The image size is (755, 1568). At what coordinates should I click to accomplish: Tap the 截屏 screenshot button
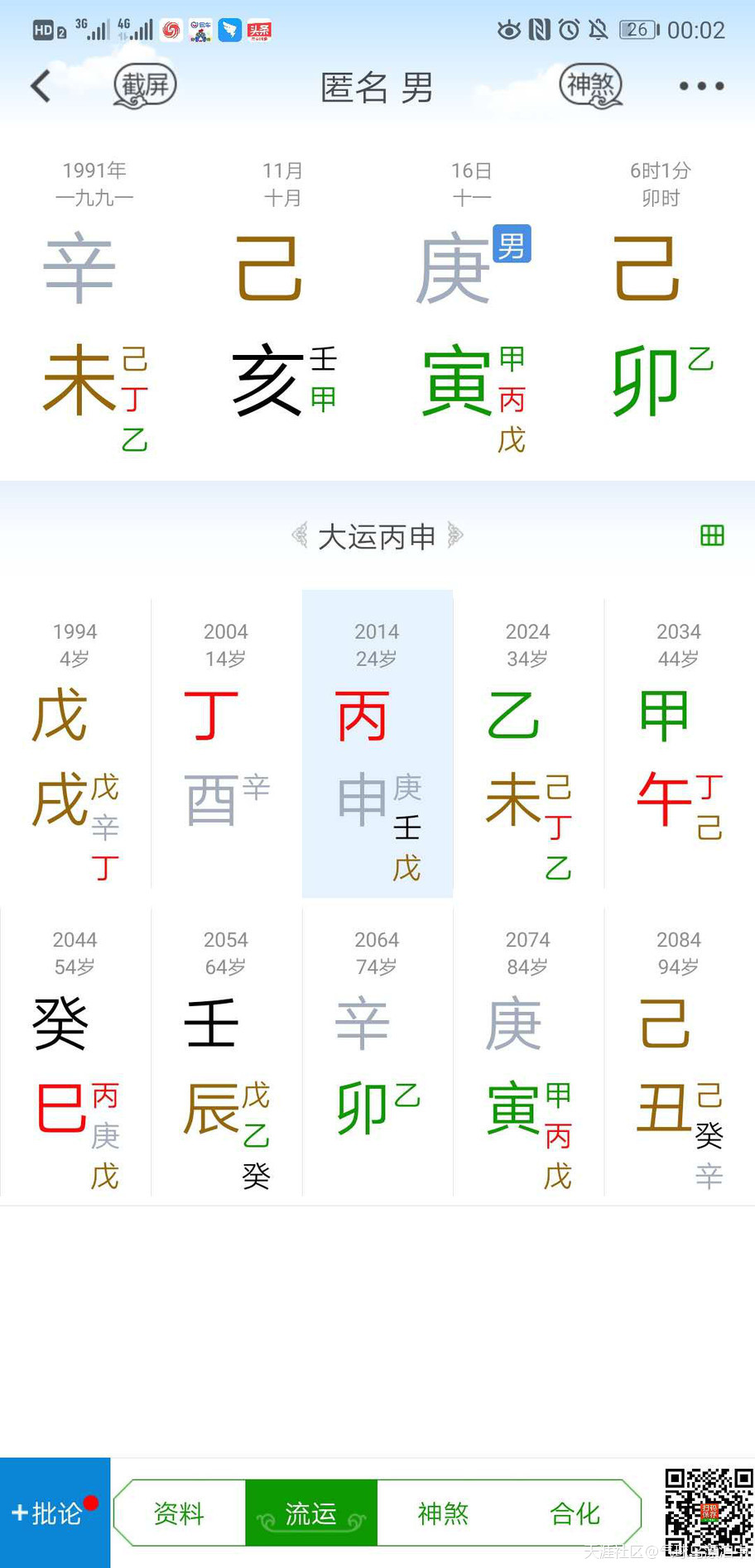pyautogui.click(x=145, y=86)
